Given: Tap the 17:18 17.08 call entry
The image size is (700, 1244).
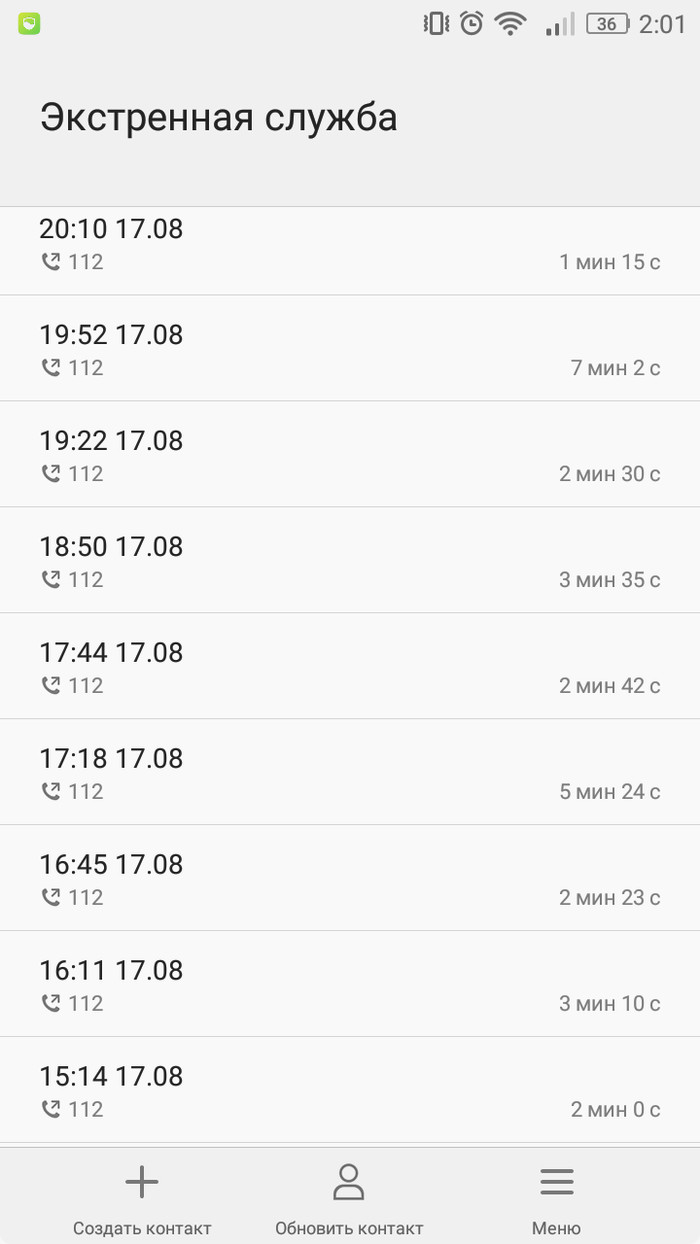Looking at the screenshot, I should (350, 773).
